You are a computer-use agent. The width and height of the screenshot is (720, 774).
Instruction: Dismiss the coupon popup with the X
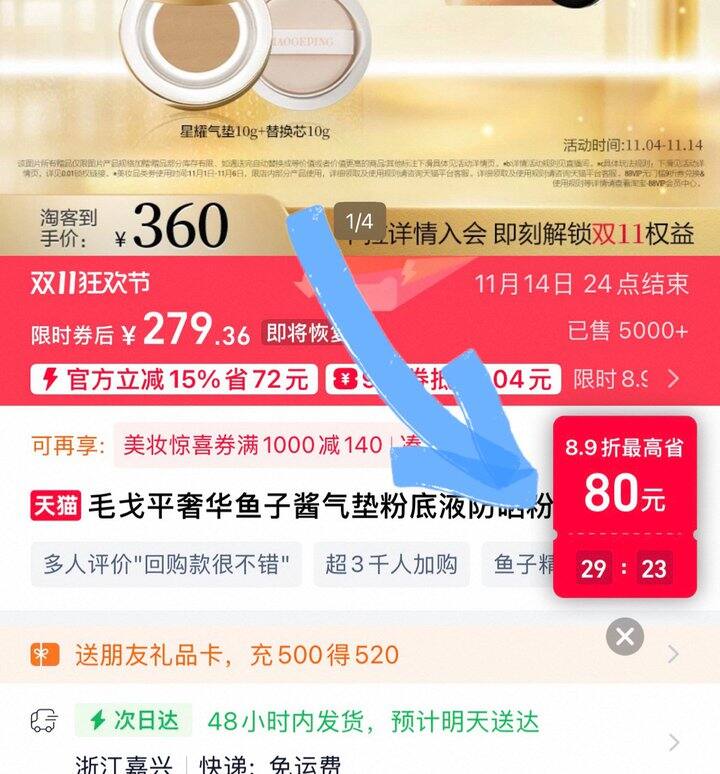pos(625,636)
